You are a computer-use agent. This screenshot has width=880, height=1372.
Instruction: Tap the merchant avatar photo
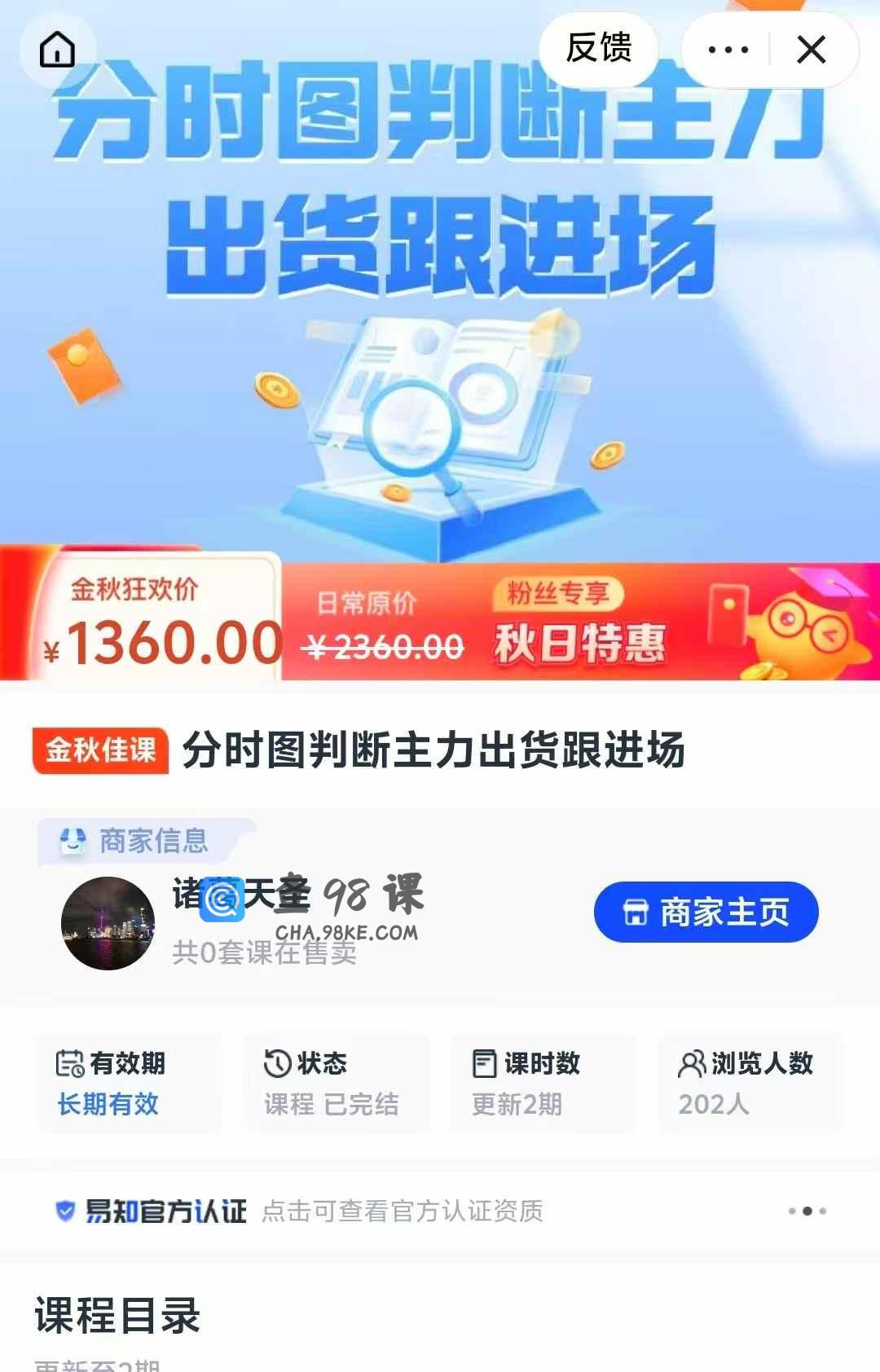[108, 923]
